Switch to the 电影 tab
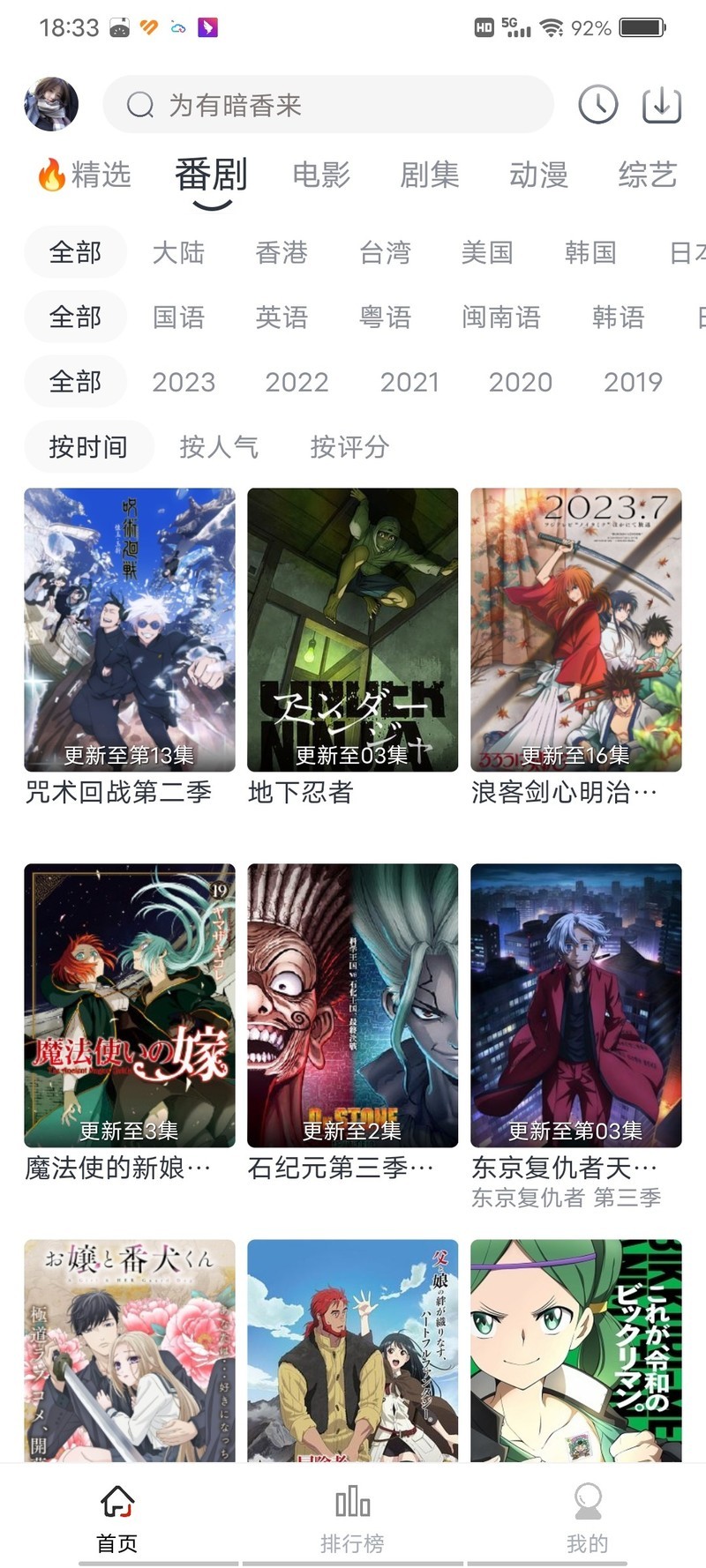Viewport: 706px width, 1568px height. pos(322,175)
